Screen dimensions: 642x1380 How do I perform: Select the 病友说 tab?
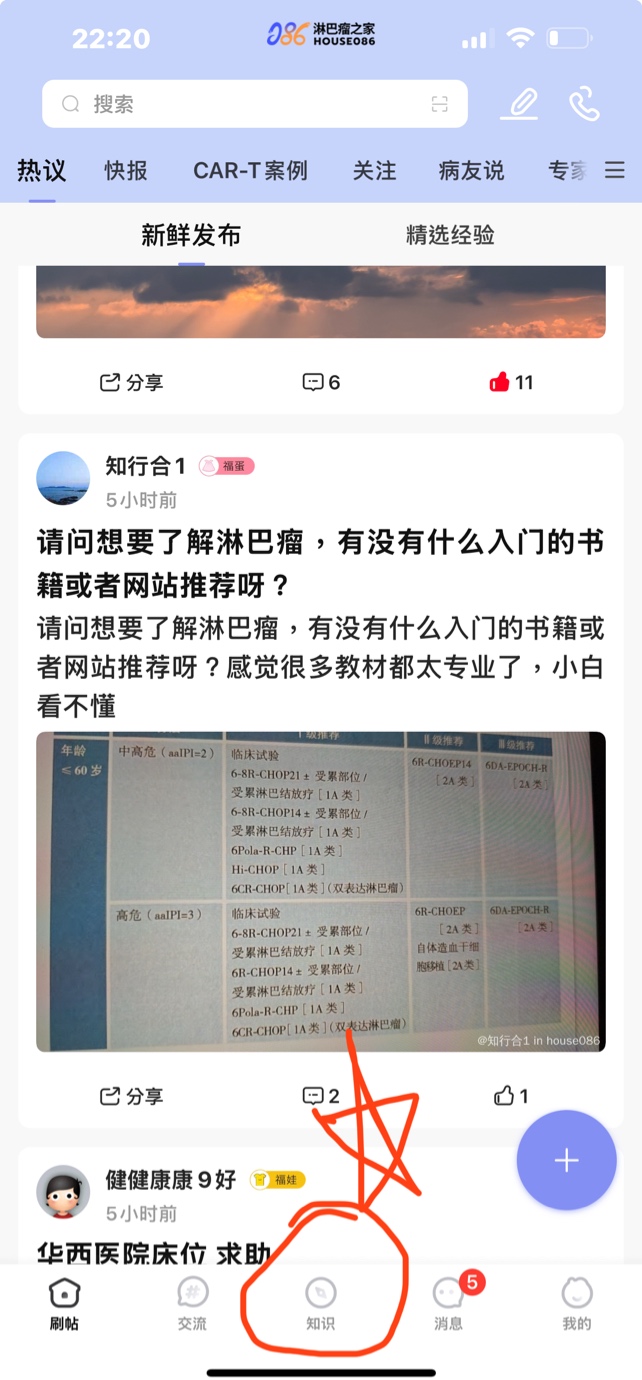(x=471, y=171)
